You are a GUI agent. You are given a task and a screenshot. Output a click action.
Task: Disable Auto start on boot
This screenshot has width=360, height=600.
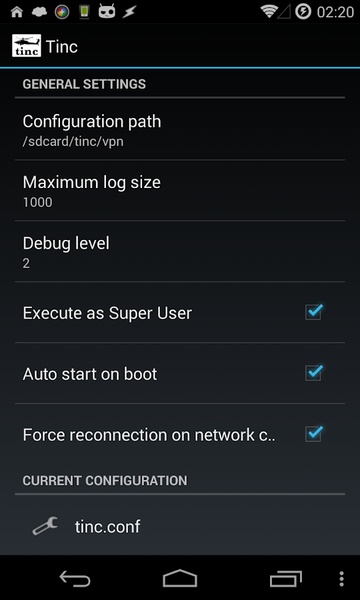tap(314, 373)
